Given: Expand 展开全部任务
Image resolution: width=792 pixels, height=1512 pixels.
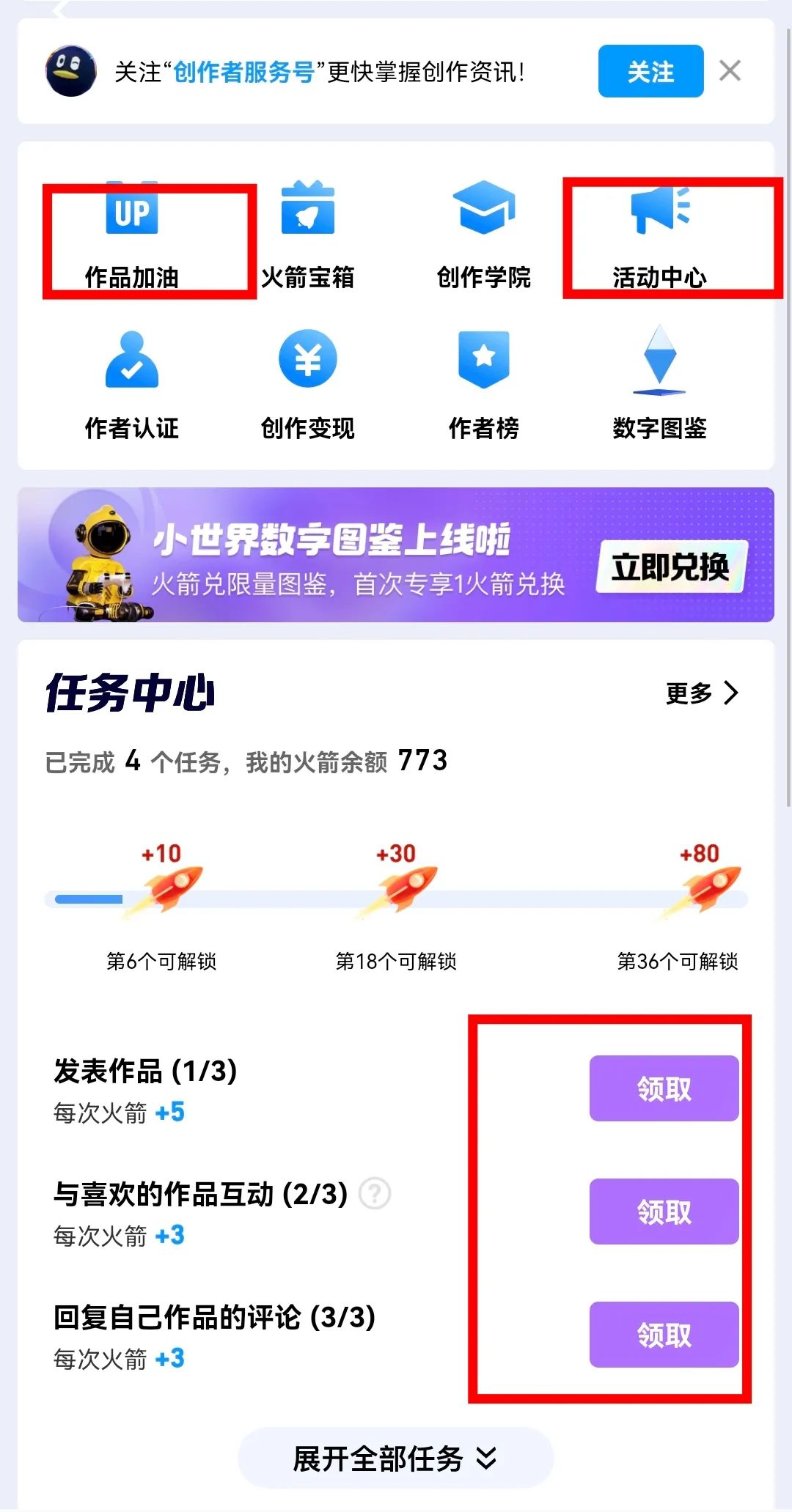Looking at the screenshot, I should coord(395,1458).
